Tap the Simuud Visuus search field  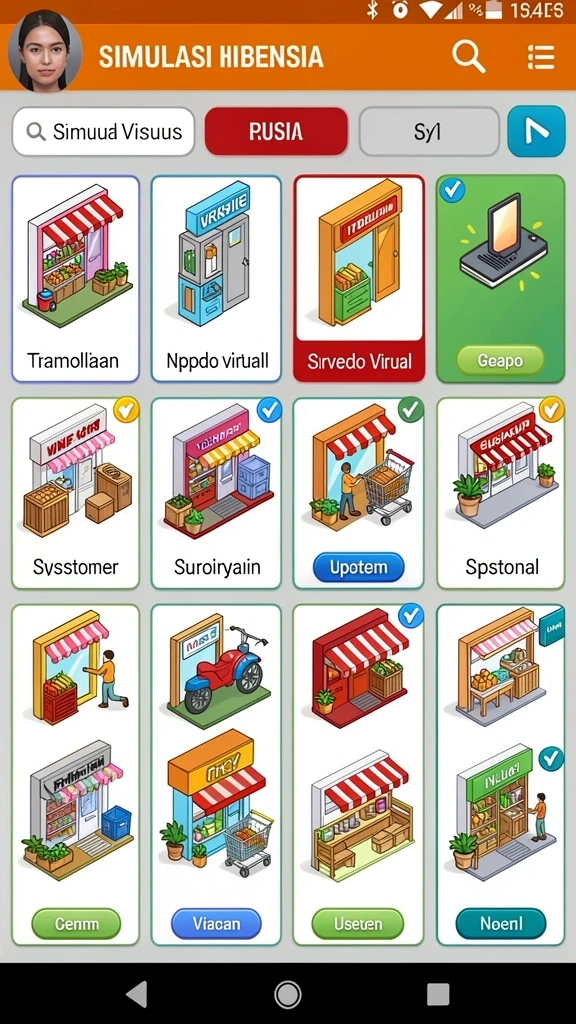click(x=103, y=132)
